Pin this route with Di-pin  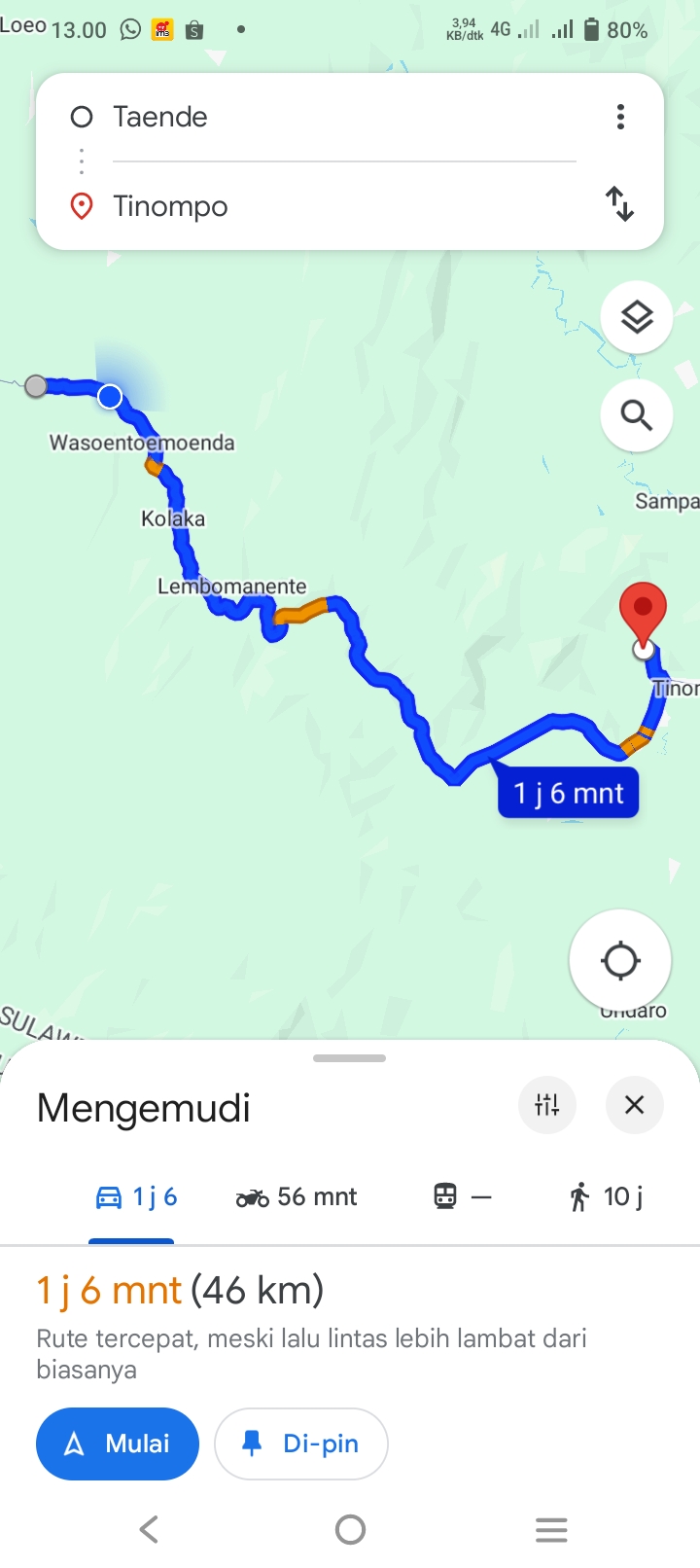[301, 1443]
